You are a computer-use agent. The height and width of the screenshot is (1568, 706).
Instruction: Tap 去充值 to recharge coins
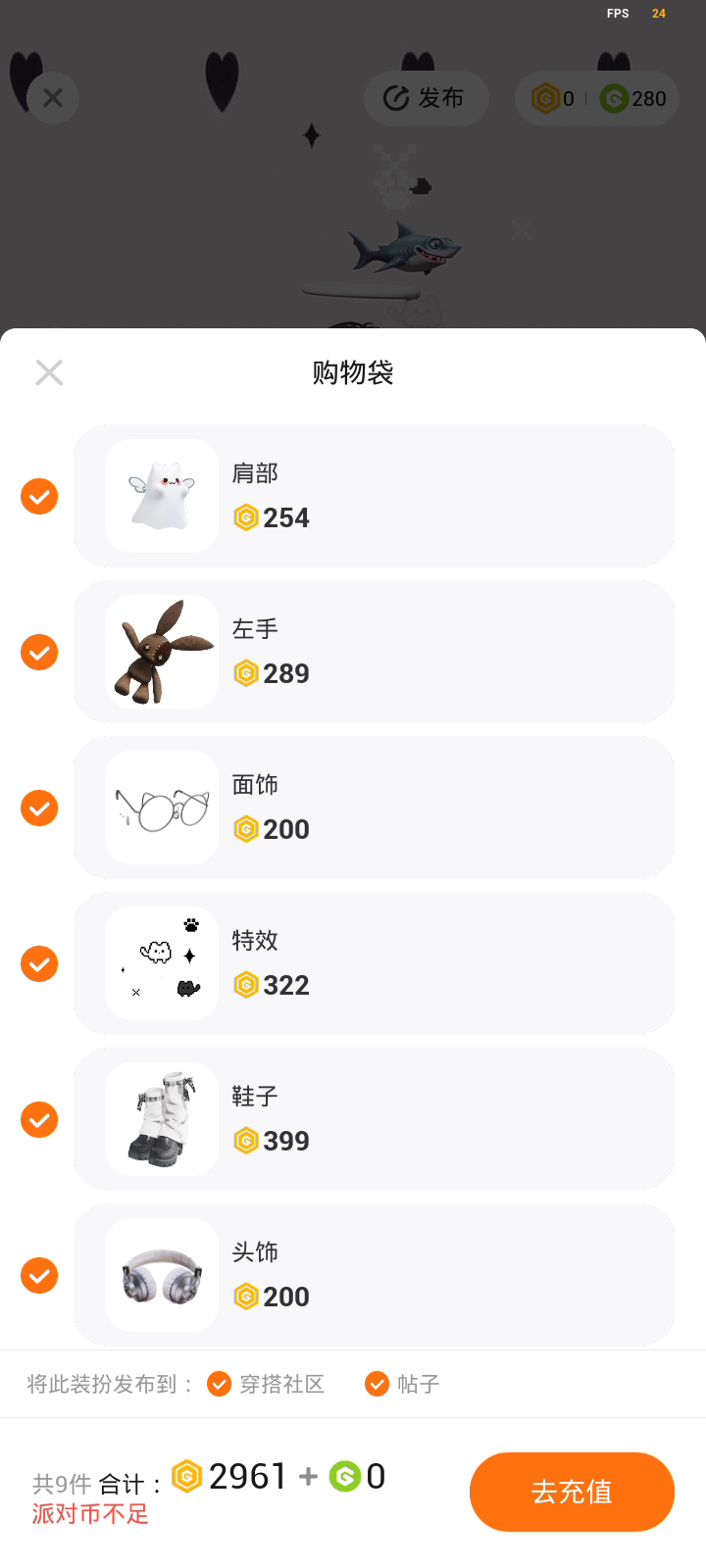tap(572, 1492)
